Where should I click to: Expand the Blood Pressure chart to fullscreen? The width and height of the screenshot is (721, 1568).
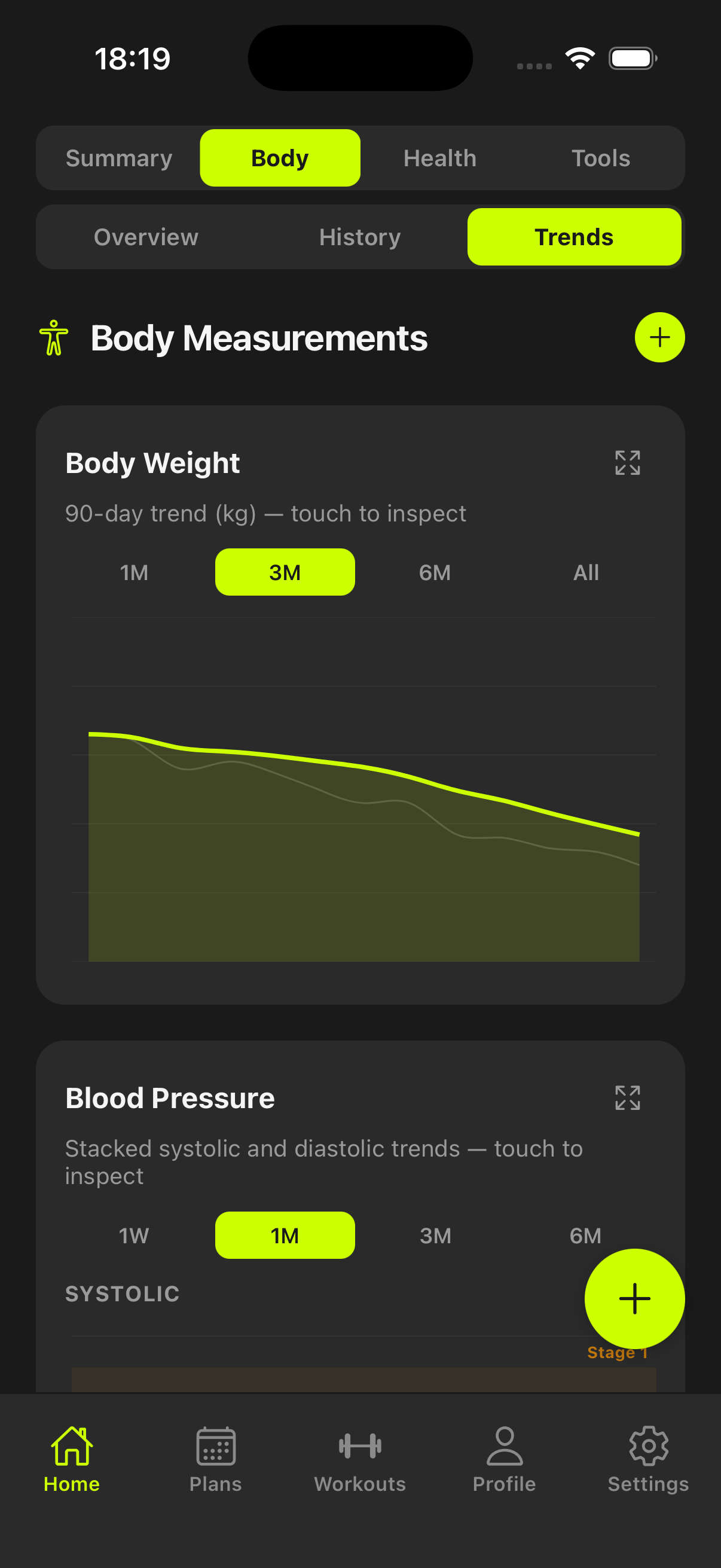[x=627, y=1098]
